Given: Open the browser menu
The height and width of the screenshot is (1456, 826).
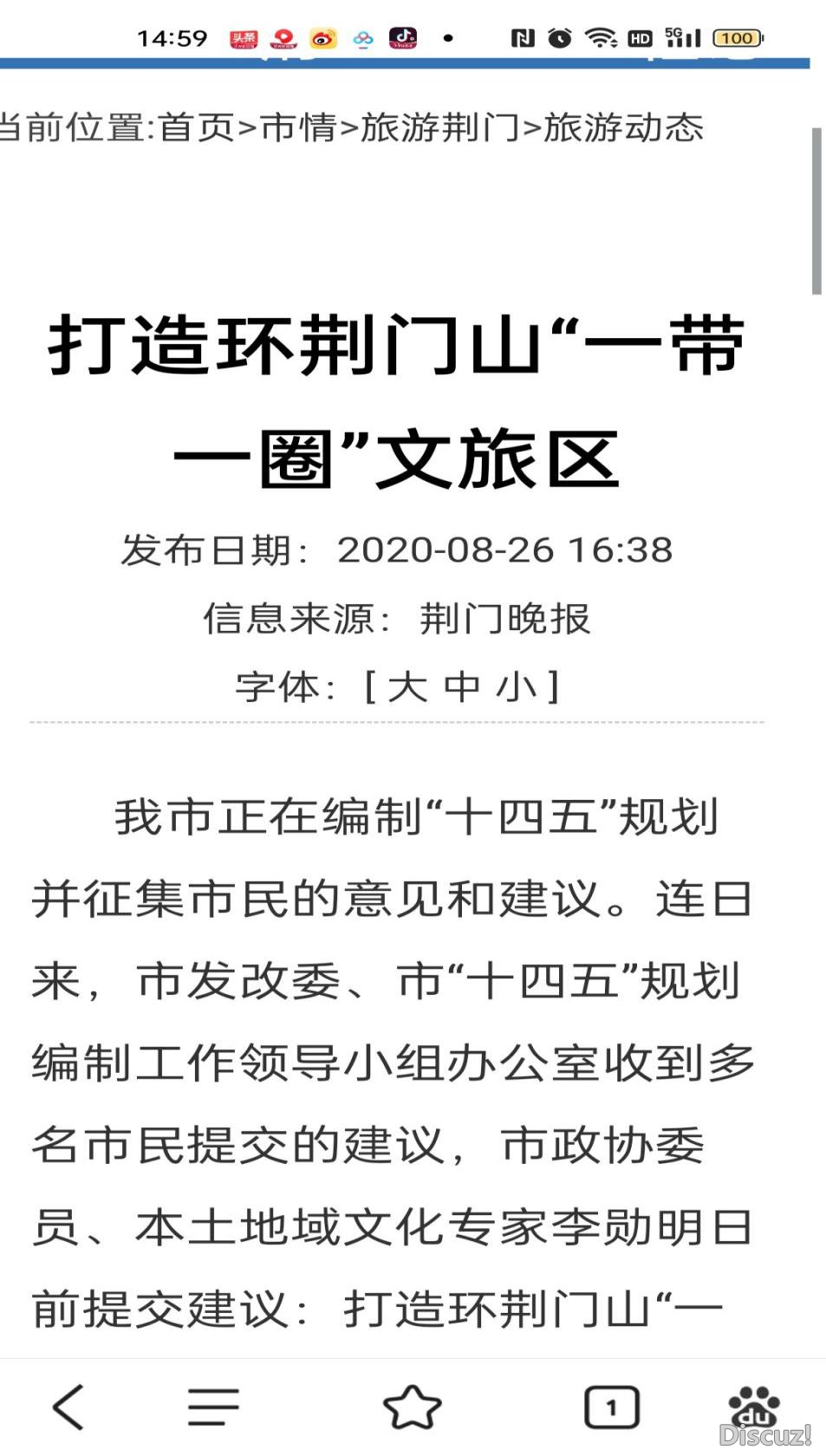Looking at the screenshot, I should tap(213, 1406).
